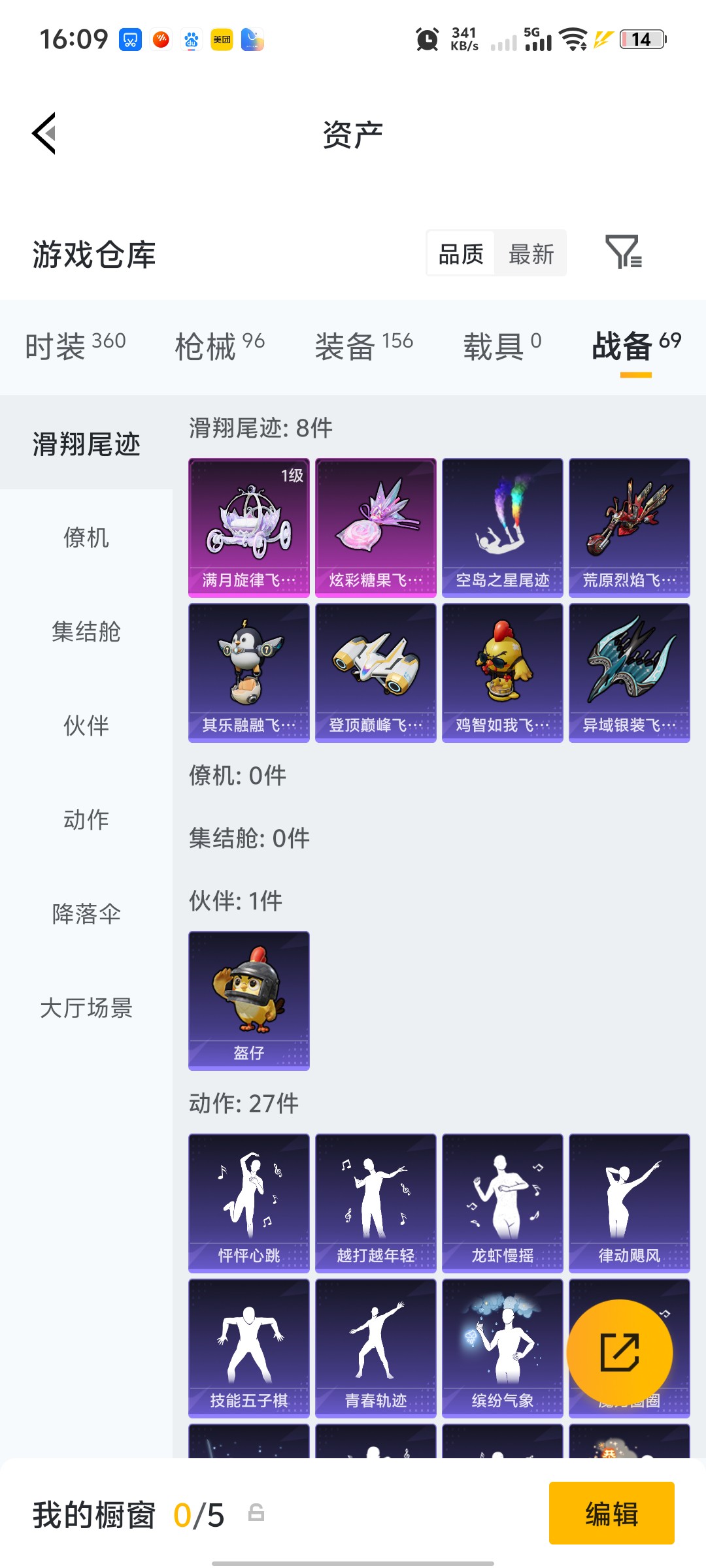Image resolution: width=706 pixels, height=1568 pixels.
Task: Open the 大厅场景 category
Action: click(86, 1008)
